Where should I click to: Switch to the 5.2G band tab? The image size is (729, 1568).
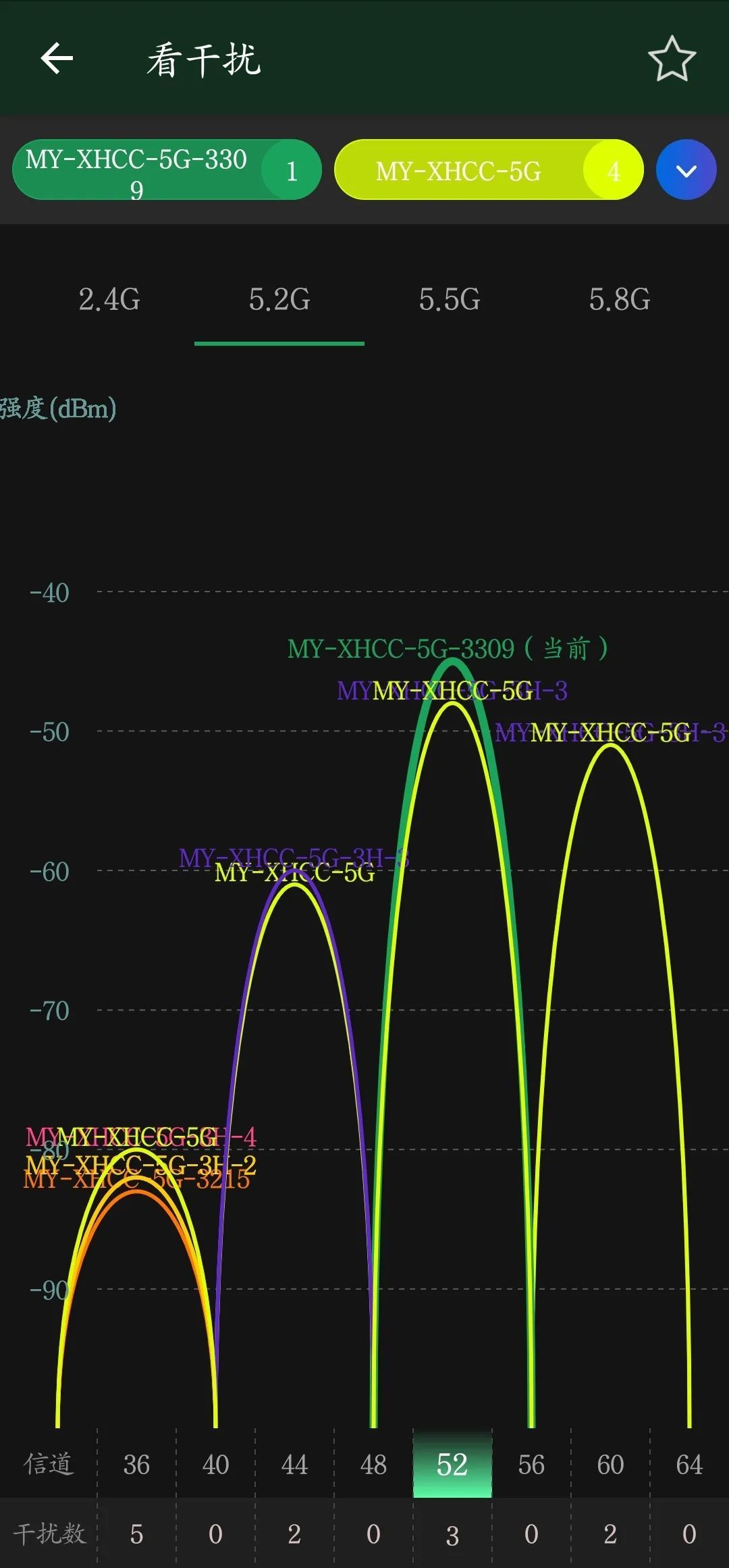[279, 299]
